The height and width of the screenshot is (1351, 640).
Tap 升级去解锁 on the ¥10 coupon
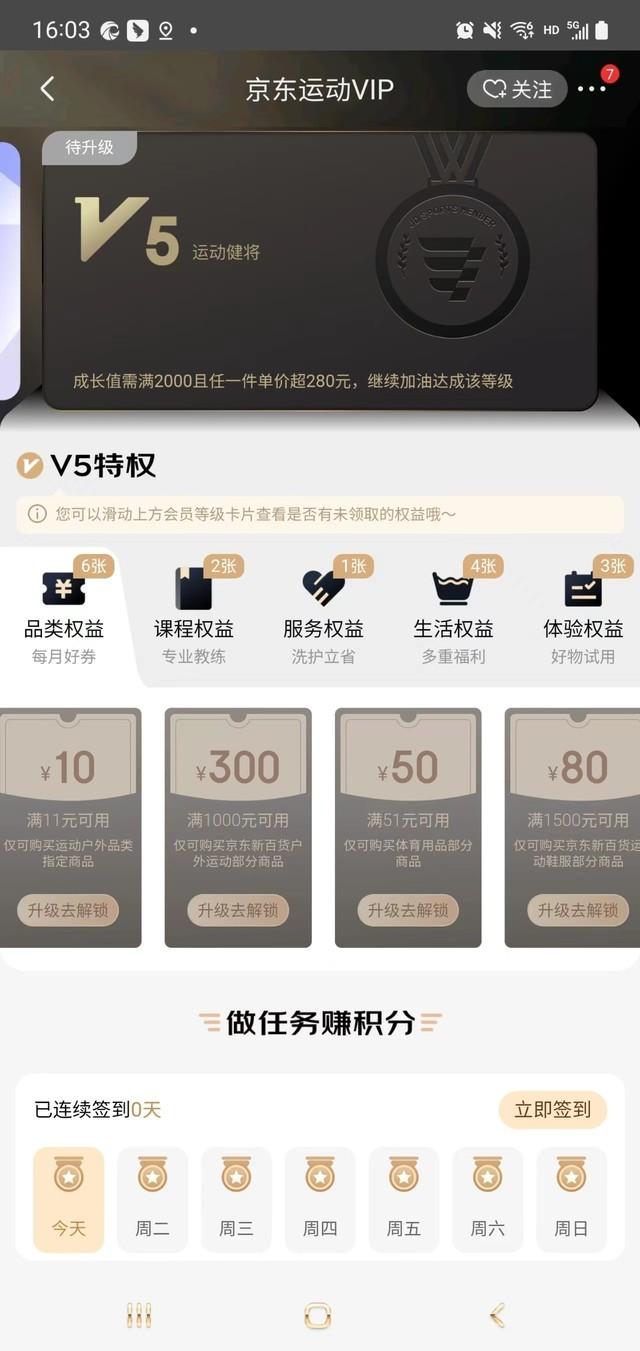(x=68, y=910)
